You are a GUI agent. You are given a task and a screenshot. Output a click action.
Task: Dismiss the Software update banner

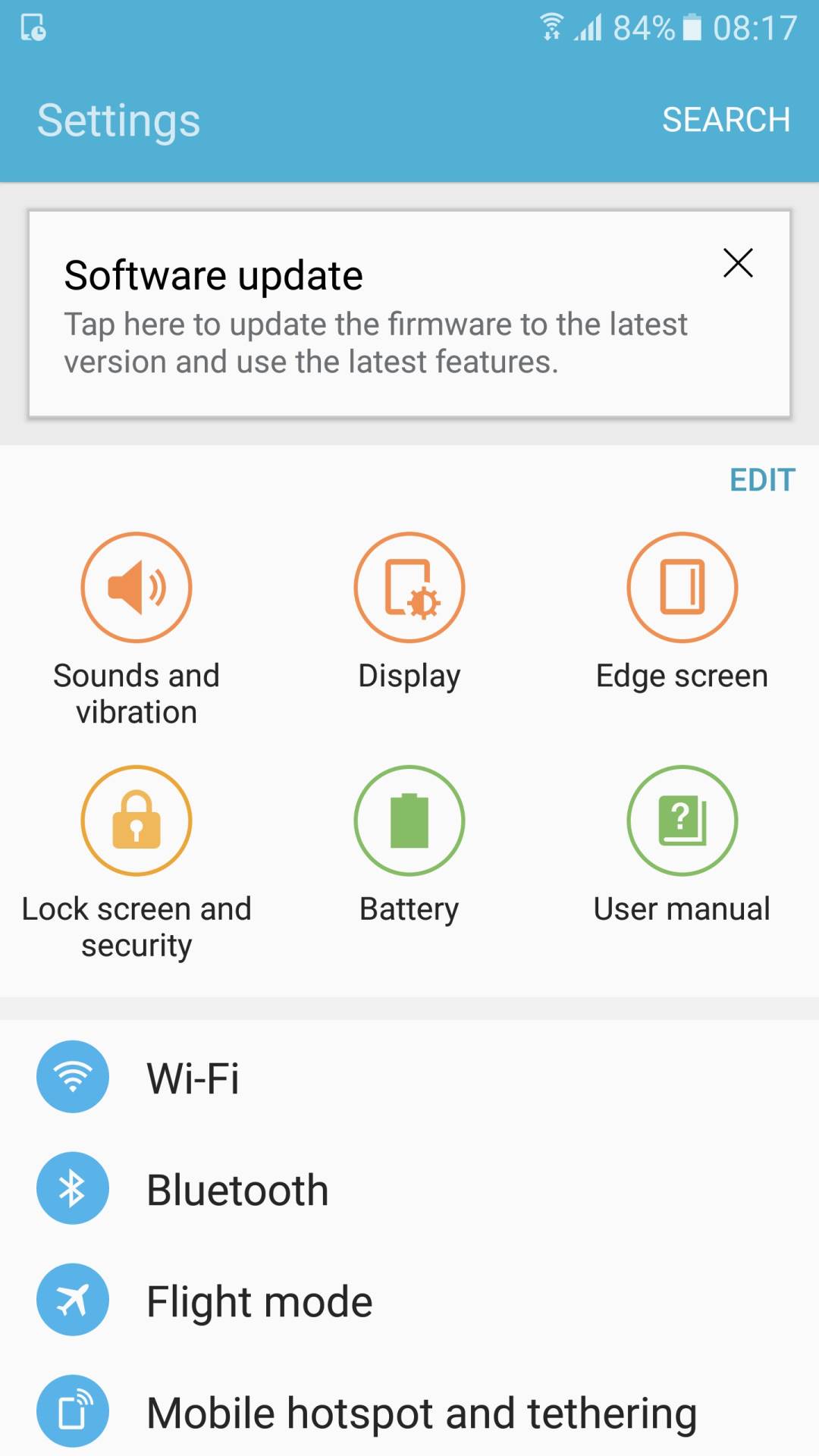click(737, 263)
